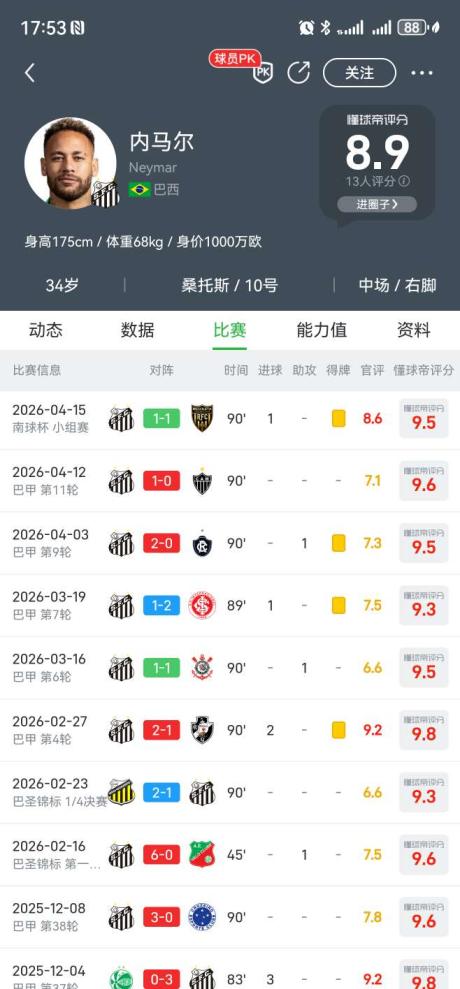Viewport: 460px width, 989px height.
Task: Open the 2025-12-08 巴甲 第38轮 match
Action: click(230, 917)
